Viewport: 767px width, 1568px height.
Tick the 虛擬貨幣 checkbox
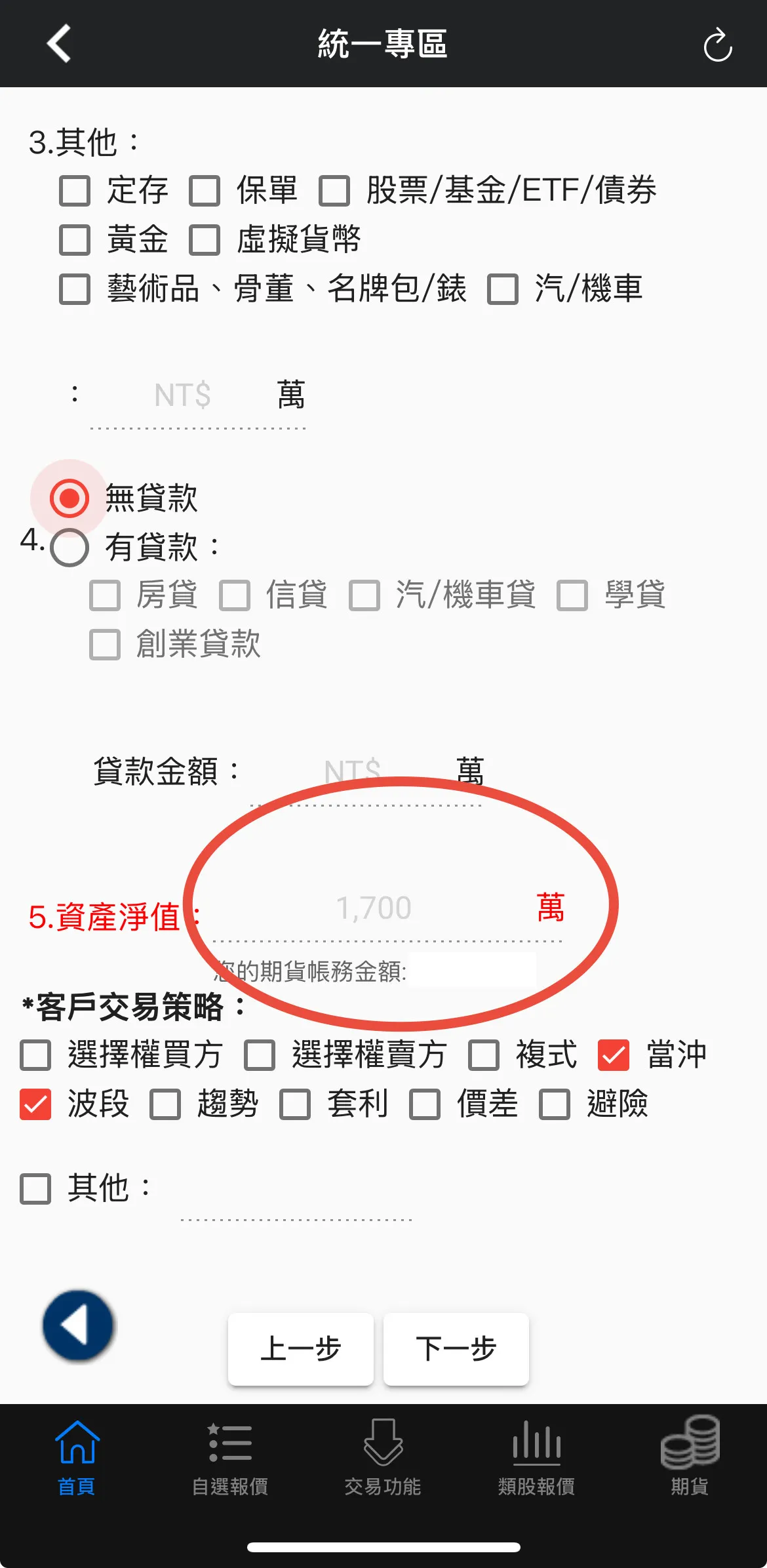(x=205, y=240)
